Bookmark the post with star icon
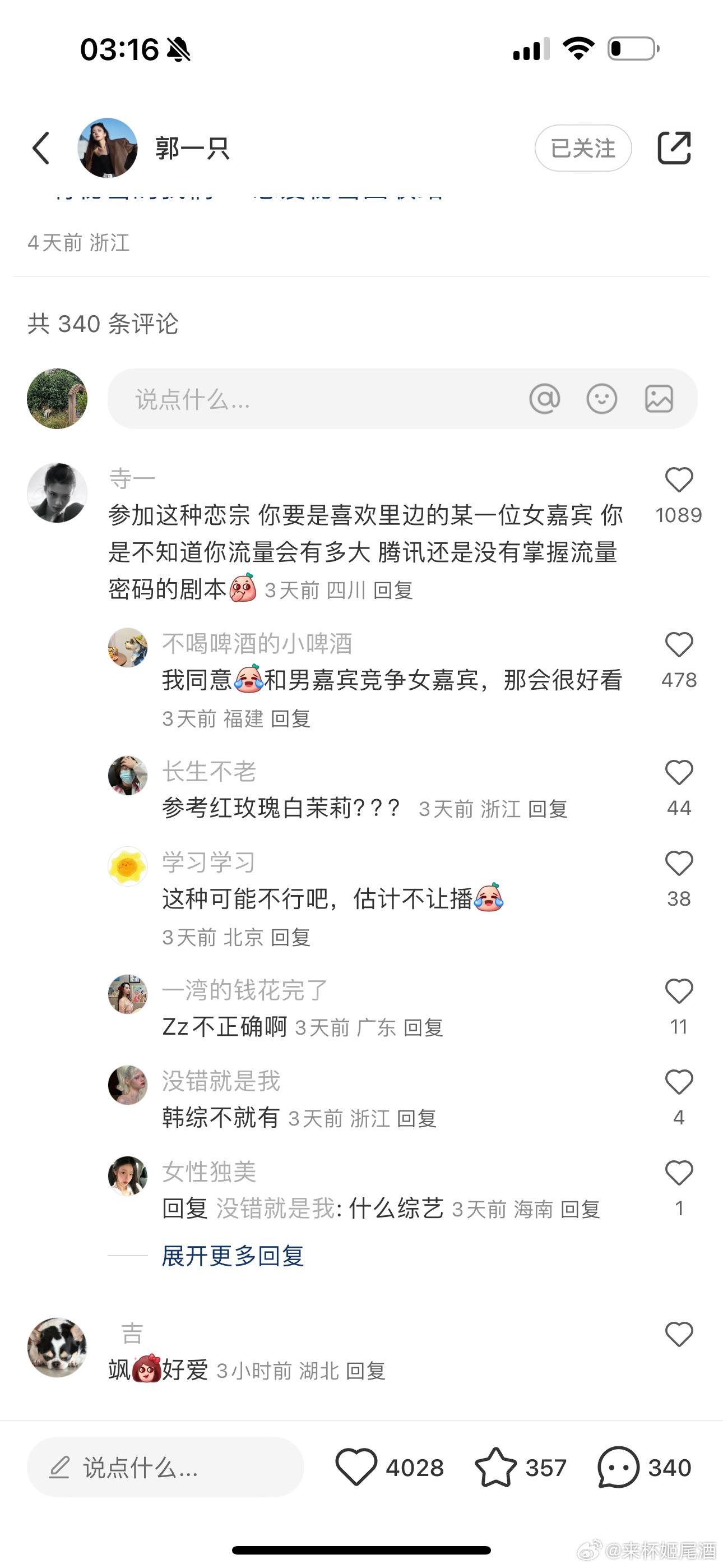This screenshot has height=1568, width=723. pos(495,1467)
